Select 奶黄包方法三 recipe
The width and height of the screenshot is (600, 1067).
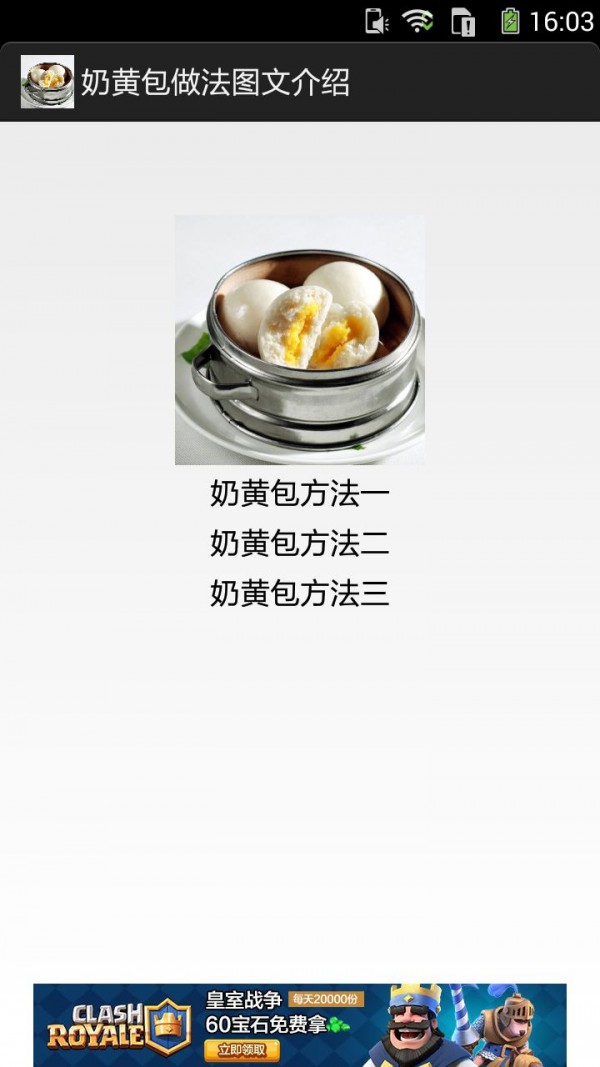(299, 593)
